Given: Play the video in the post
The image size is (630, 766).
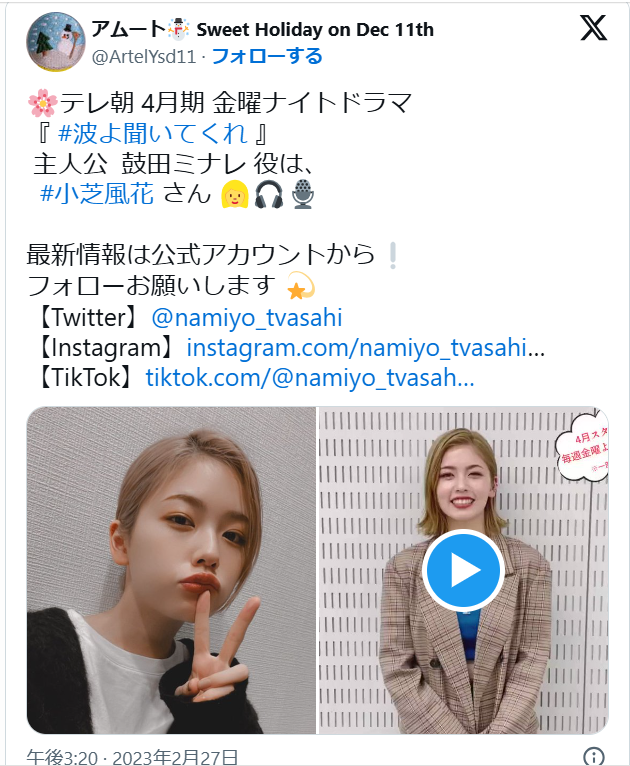Looking at the screenshot, I should (x=463, y=570).
